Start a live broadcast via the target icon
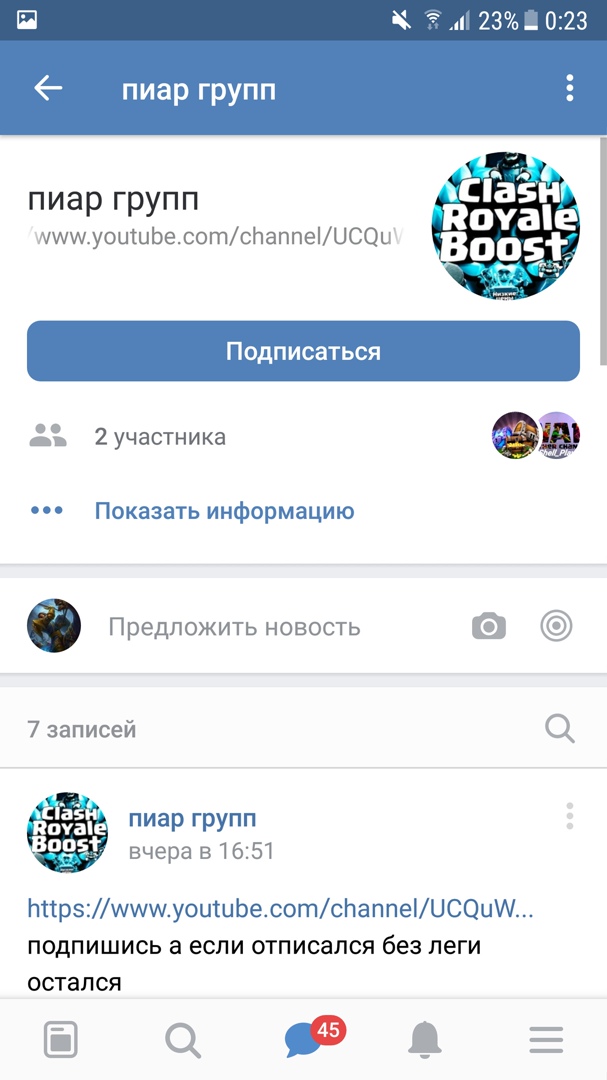 pyautogui.click(x=556, y=627)
